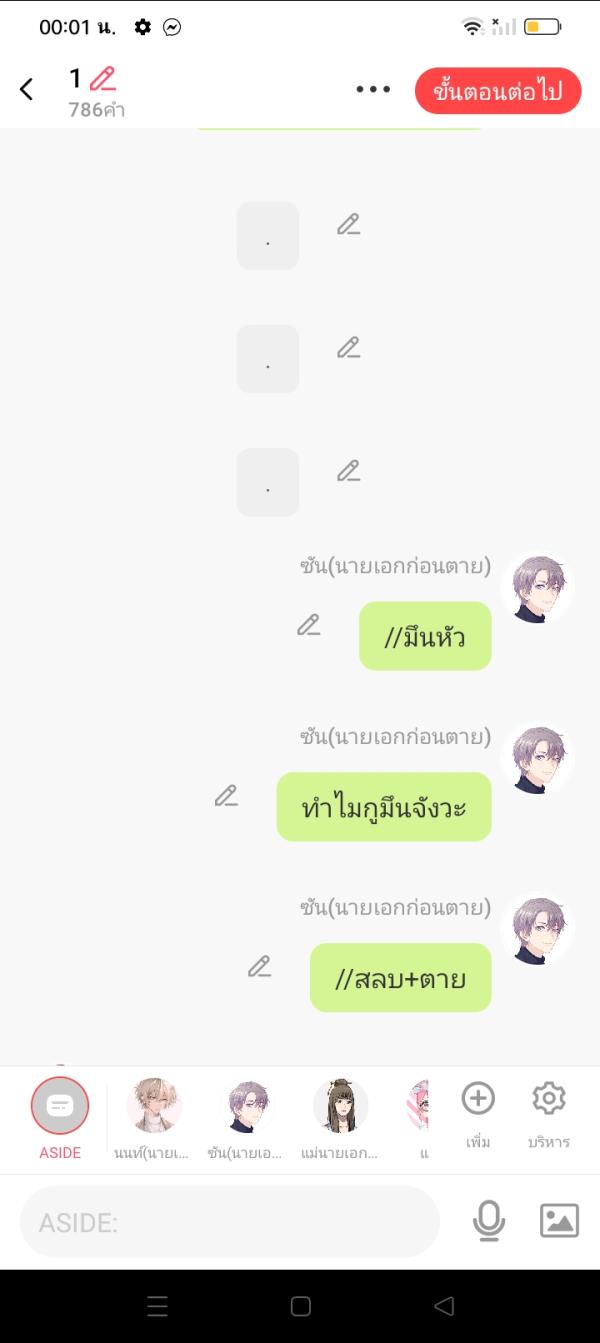Choose character แม่นายเอก...

340,1116
